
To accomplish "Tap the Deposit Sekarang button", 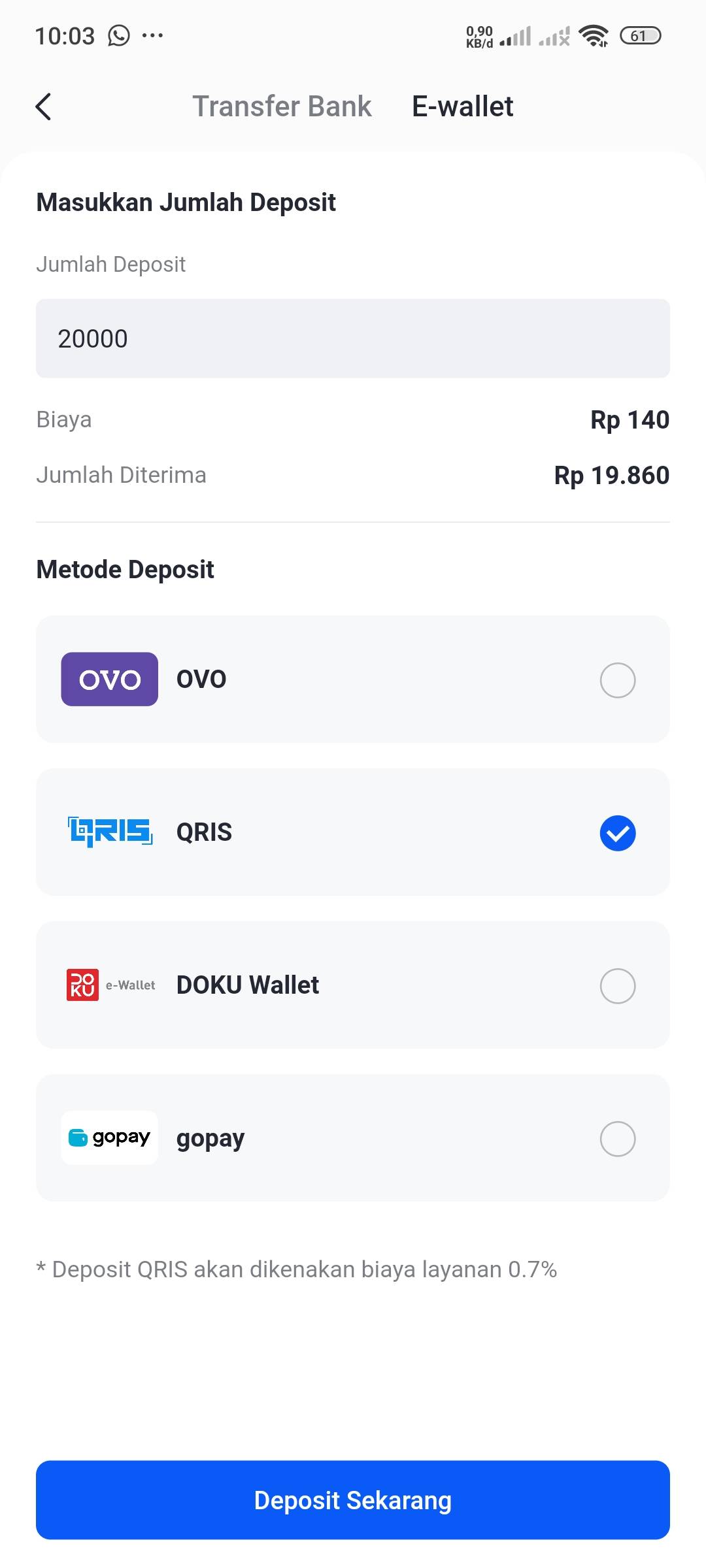I will point(353,1500).
